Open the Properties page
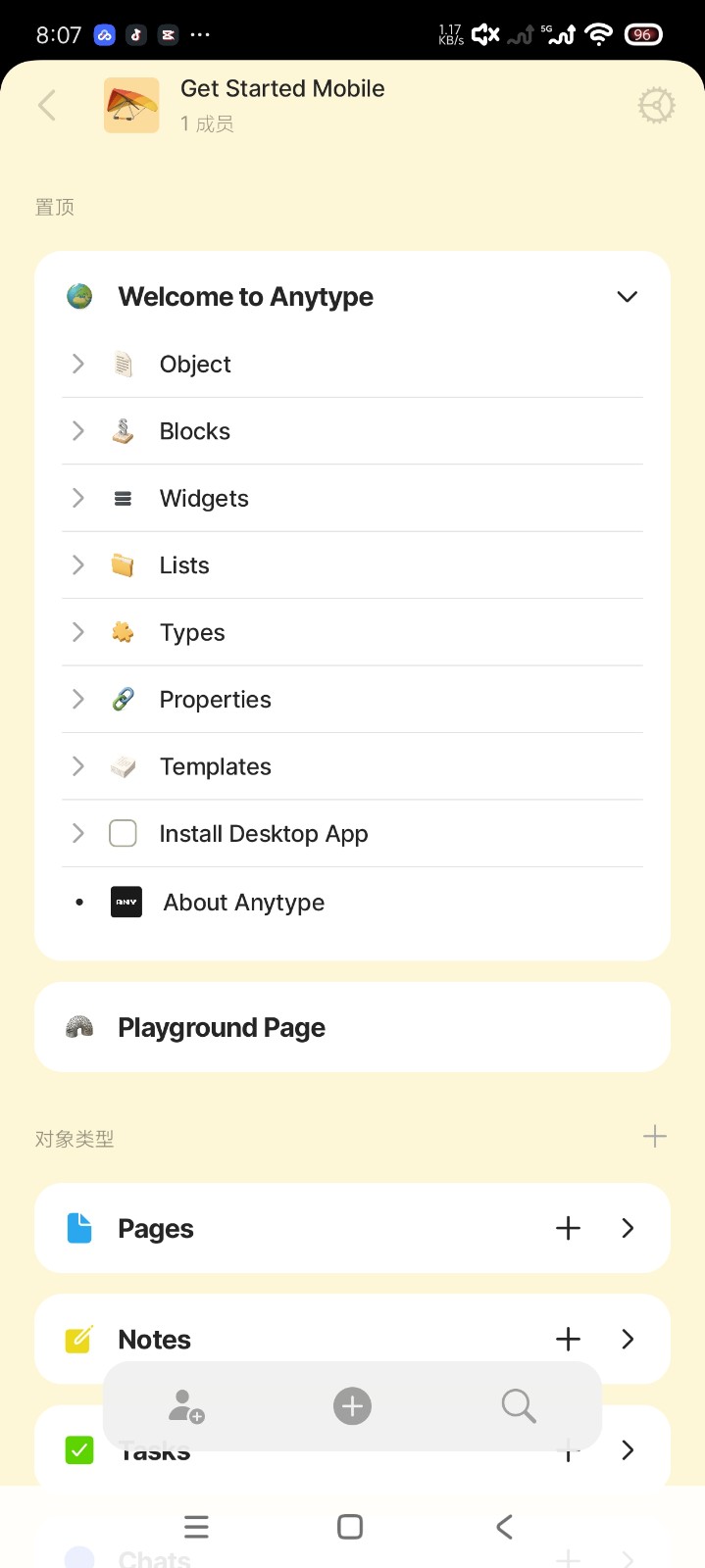Screen dimensions: 705x1568 coord(215,700)
